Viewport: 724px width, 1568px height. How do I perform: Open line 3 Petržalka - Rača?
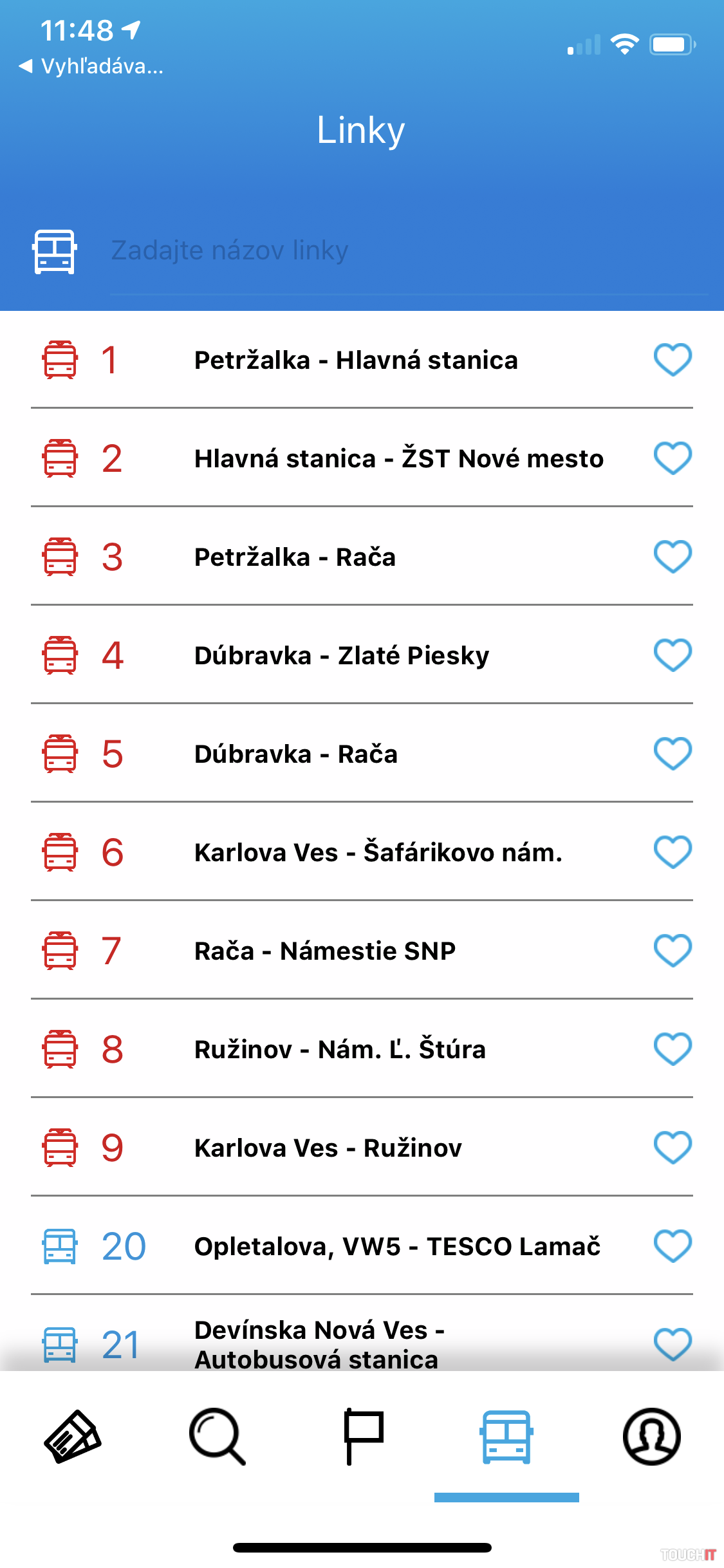295,557
